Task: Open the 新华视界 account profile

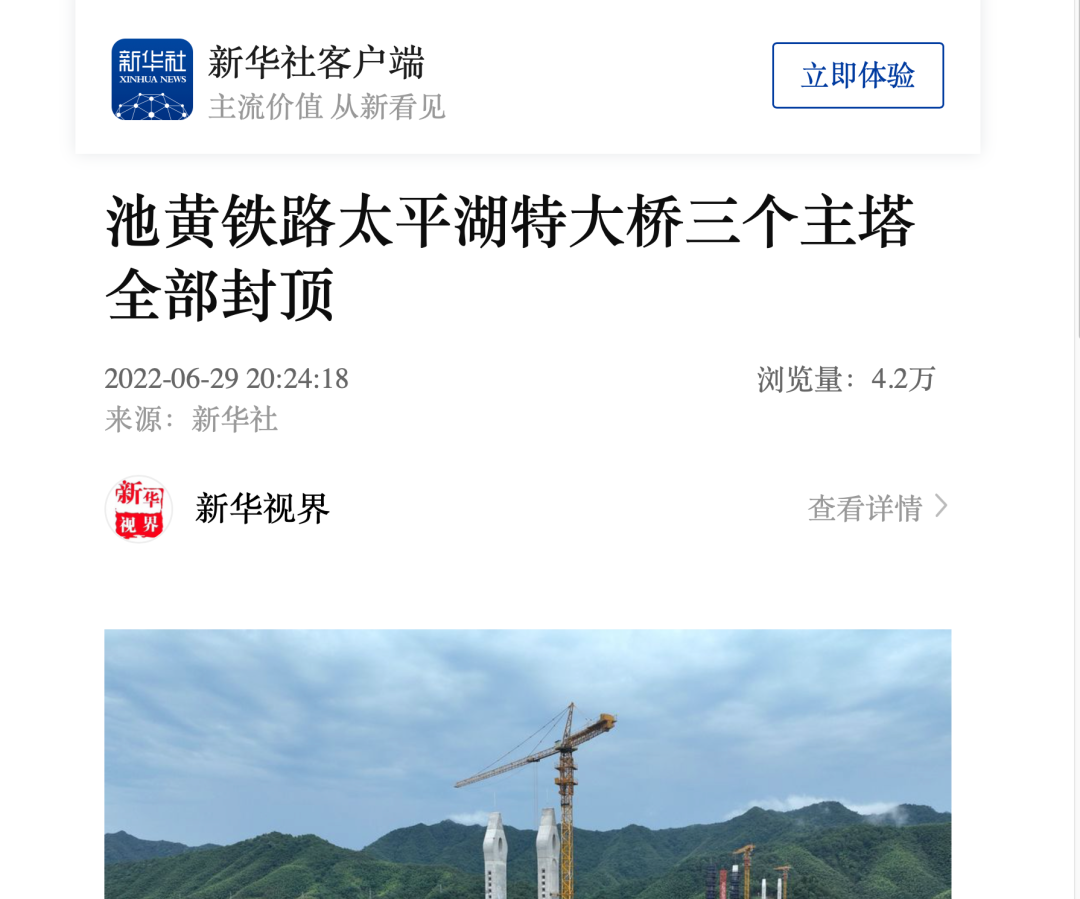Action: tap(262, 509)
